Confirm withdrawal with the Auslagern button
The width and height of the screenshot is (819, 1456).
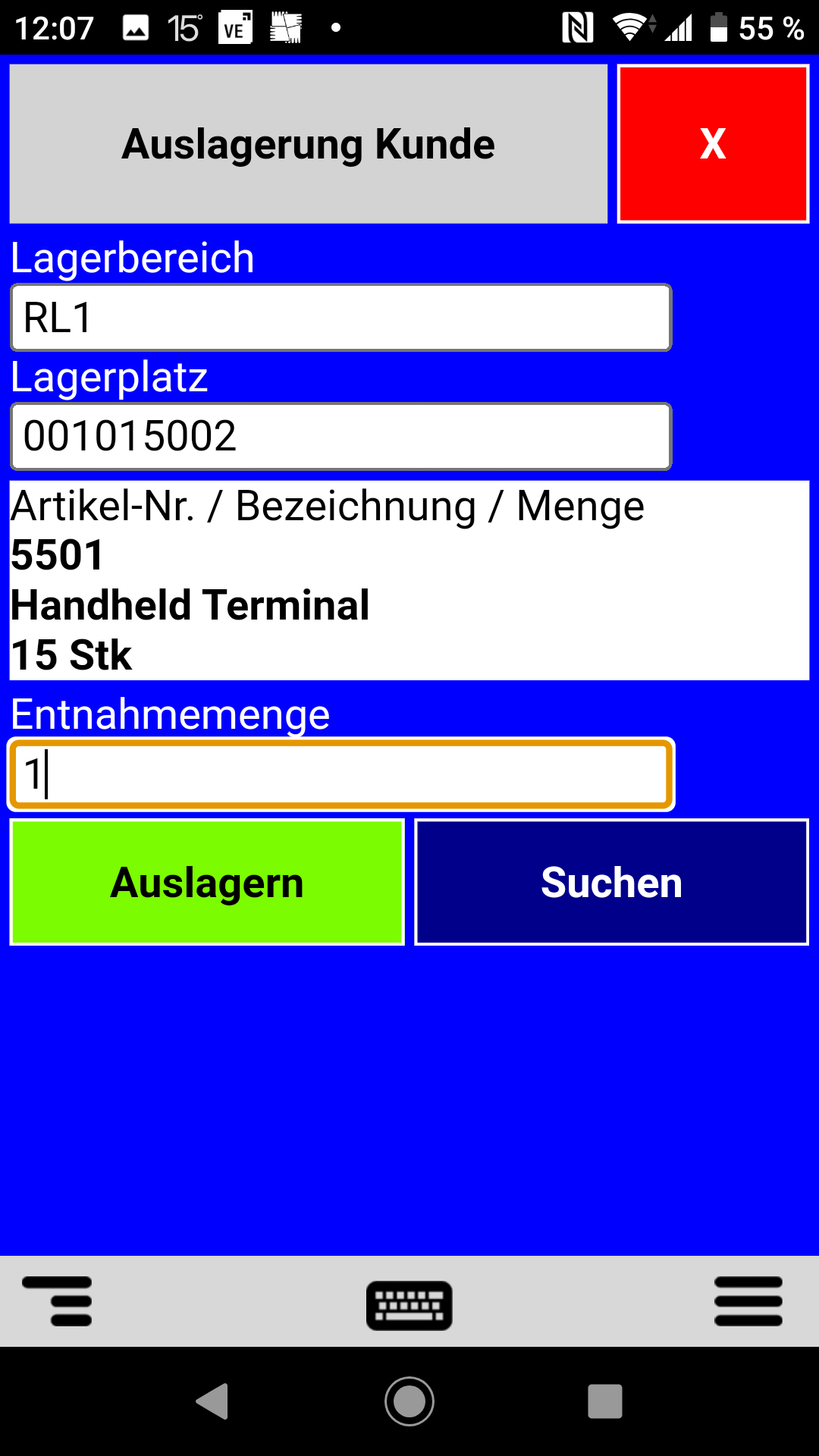coord(206,882)
